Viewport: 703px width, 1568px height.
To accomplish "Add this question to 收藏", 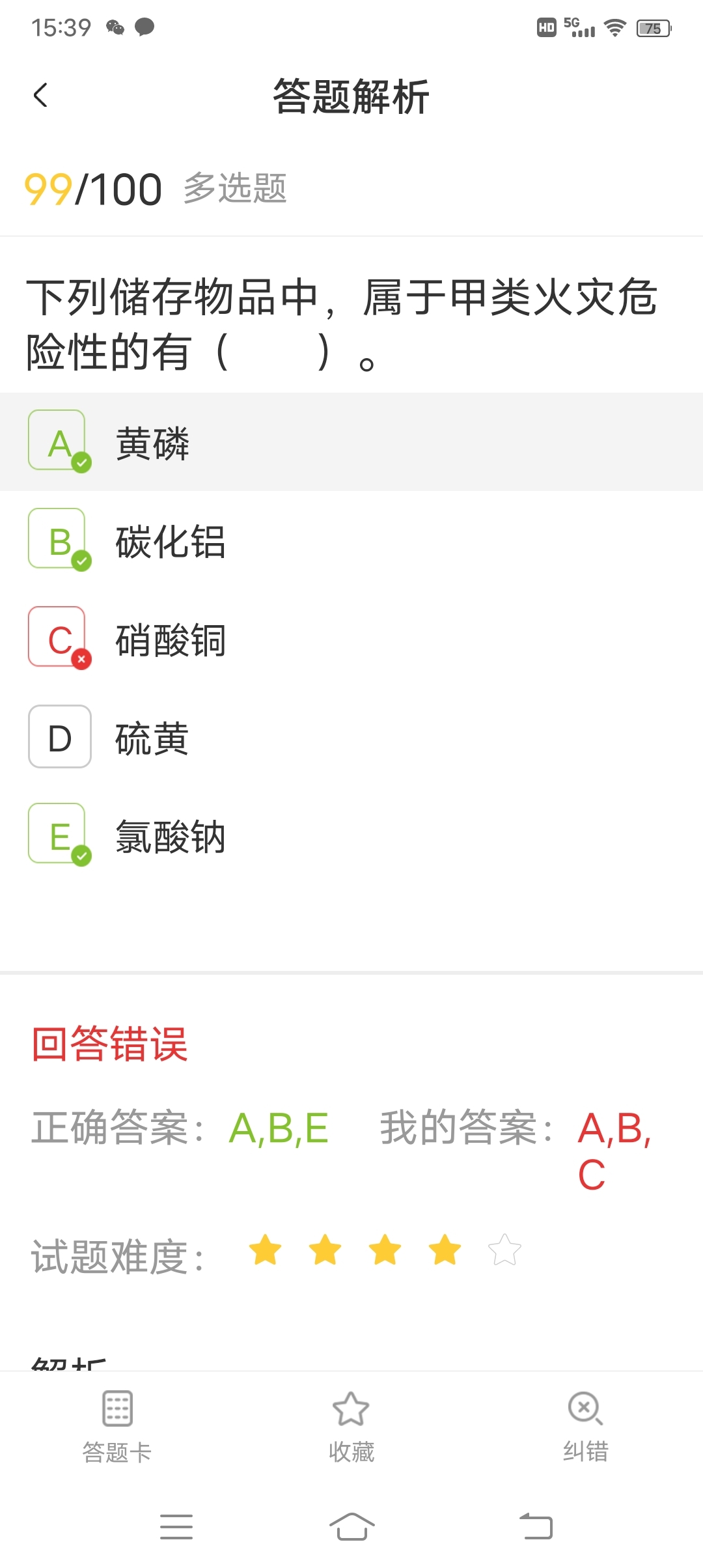I will pos(351,1426).
